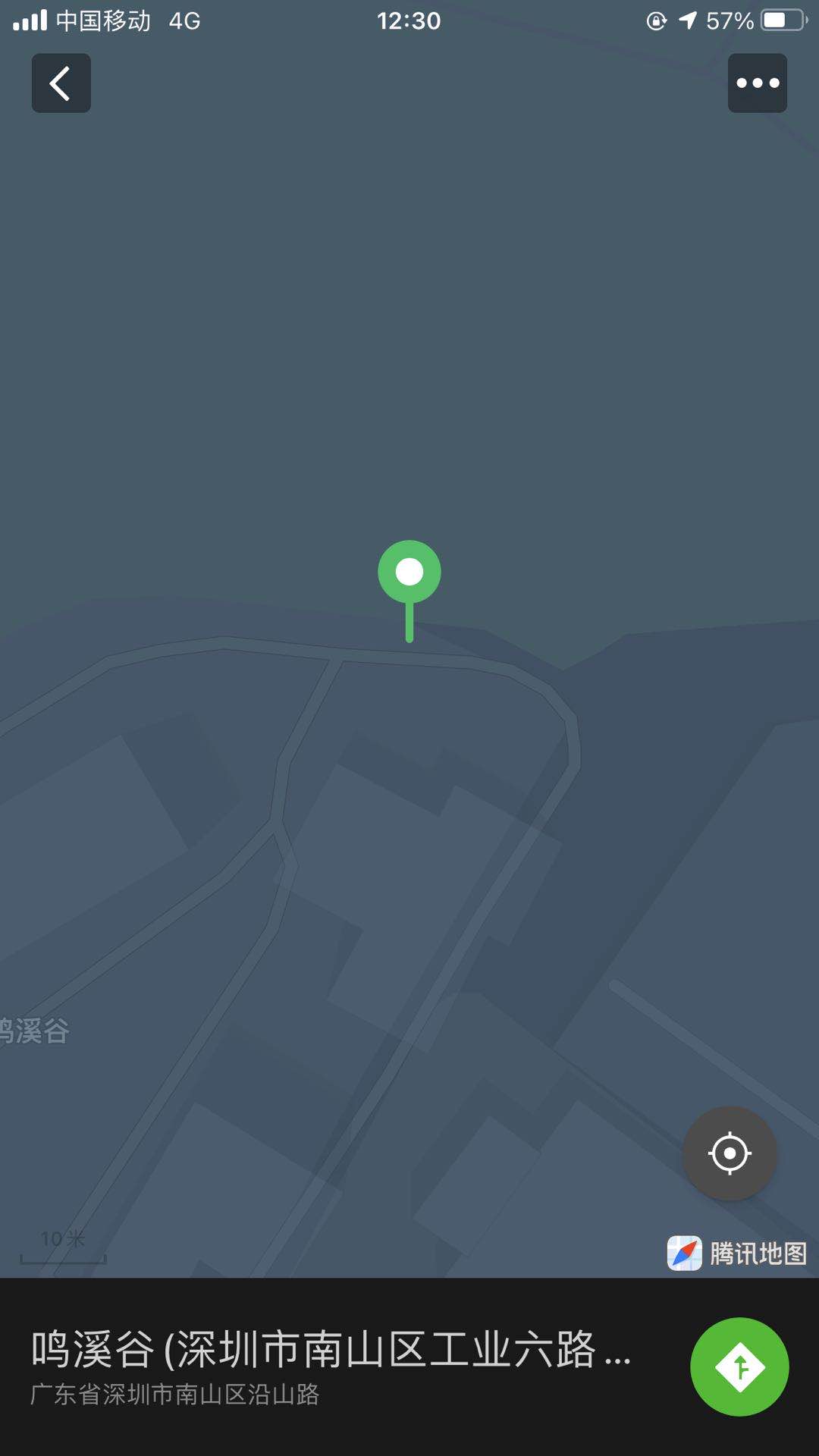Open the three-dot more options menu

(x=757, y=83)
